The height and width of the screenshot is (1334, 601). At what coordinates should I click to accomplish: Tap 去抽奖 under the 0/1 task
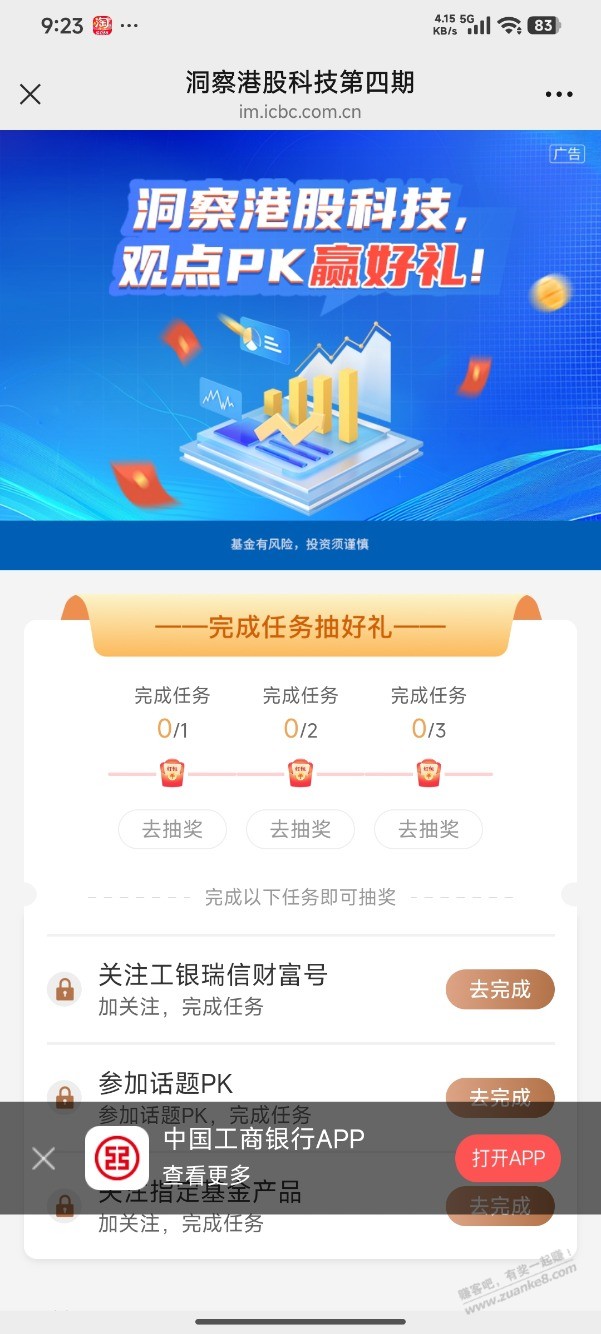(x=172, y=829)
